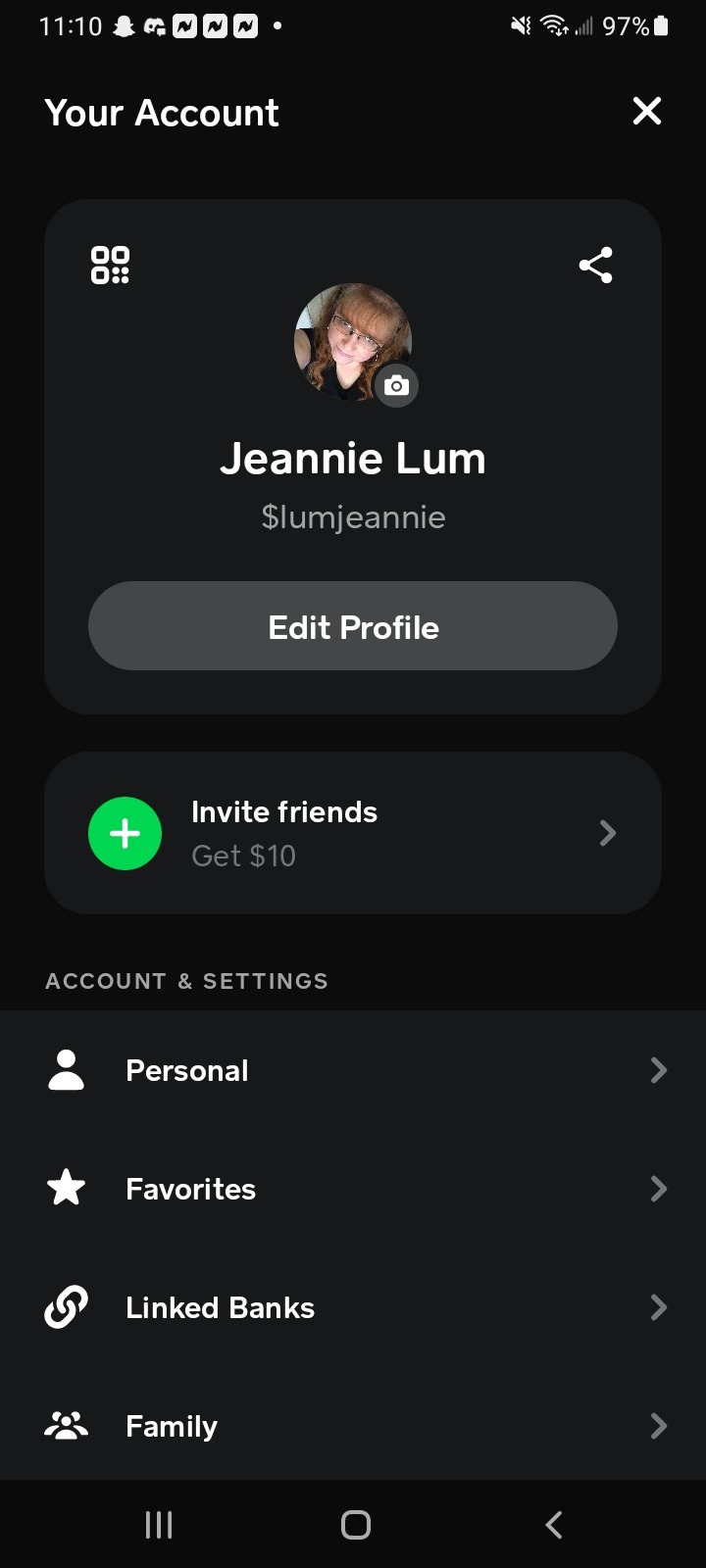This screenshot has width=706, height=1568.
Task: Open Family settings row
Action: click(353, 1426)
